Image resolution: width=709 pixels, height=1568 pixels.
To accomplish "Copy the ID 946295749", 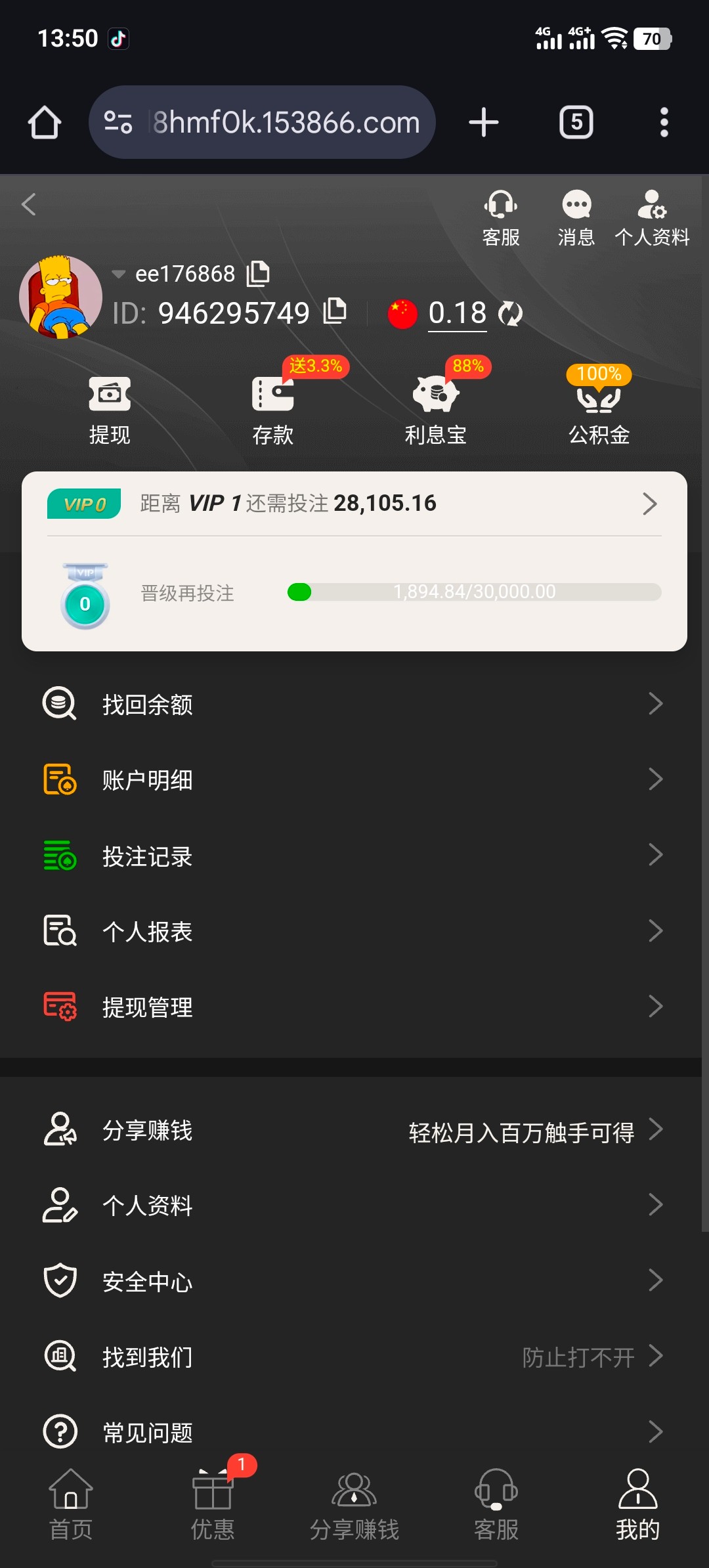I will pos(335,311).
